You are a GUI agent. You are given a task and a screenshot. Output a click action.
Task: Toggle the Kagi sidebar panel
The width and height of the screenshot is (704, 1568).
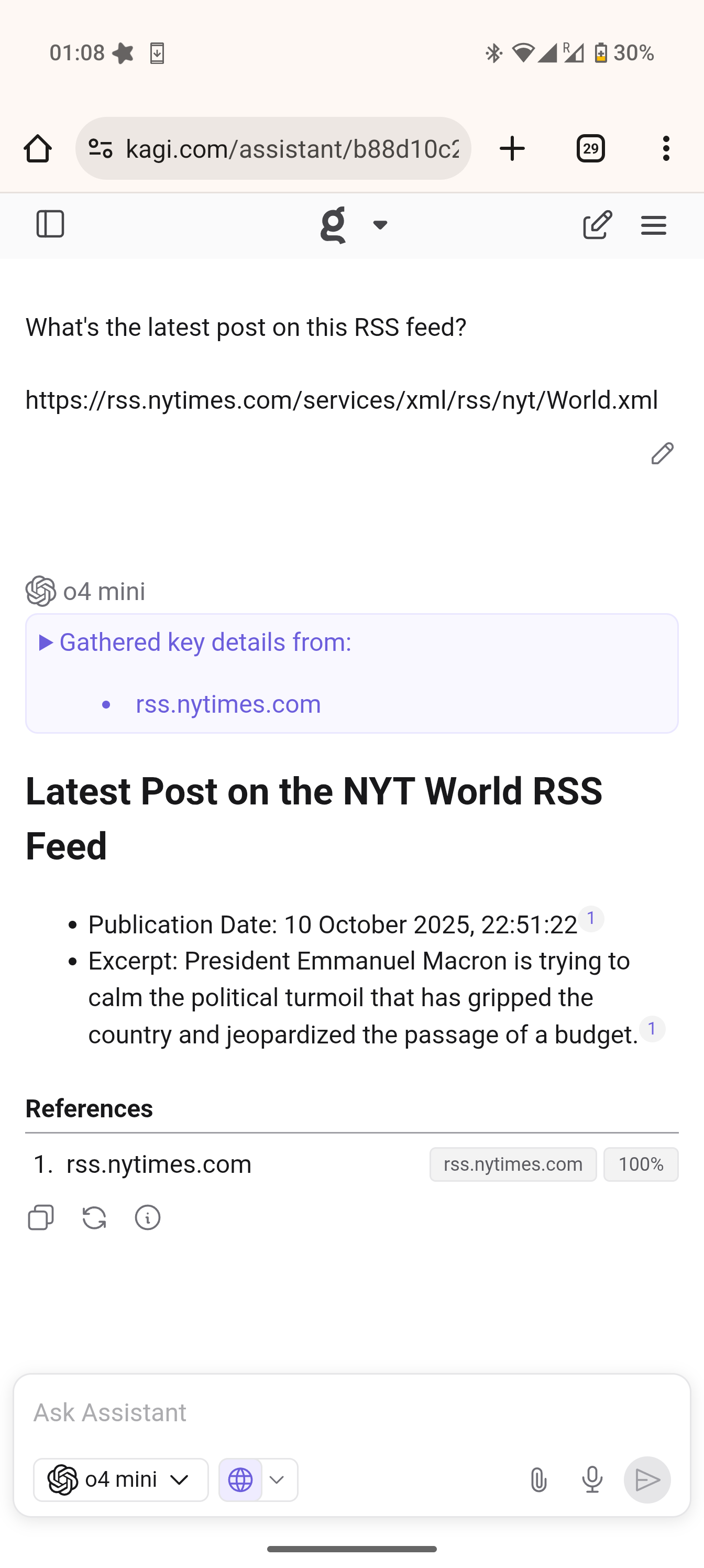pyautogui.click(x=50, y=224)
